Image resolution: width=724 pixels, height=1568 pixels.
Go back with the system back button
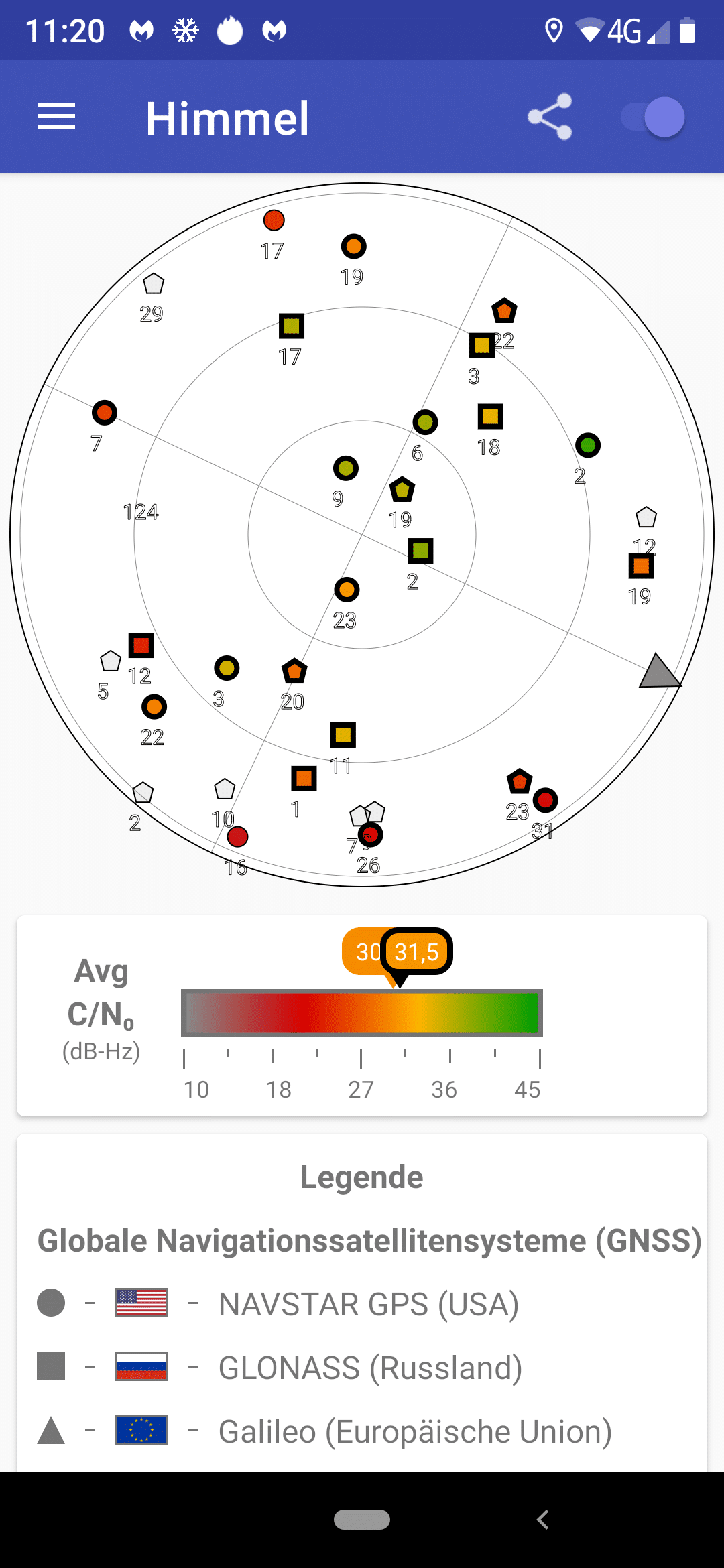pos(543,1520)
